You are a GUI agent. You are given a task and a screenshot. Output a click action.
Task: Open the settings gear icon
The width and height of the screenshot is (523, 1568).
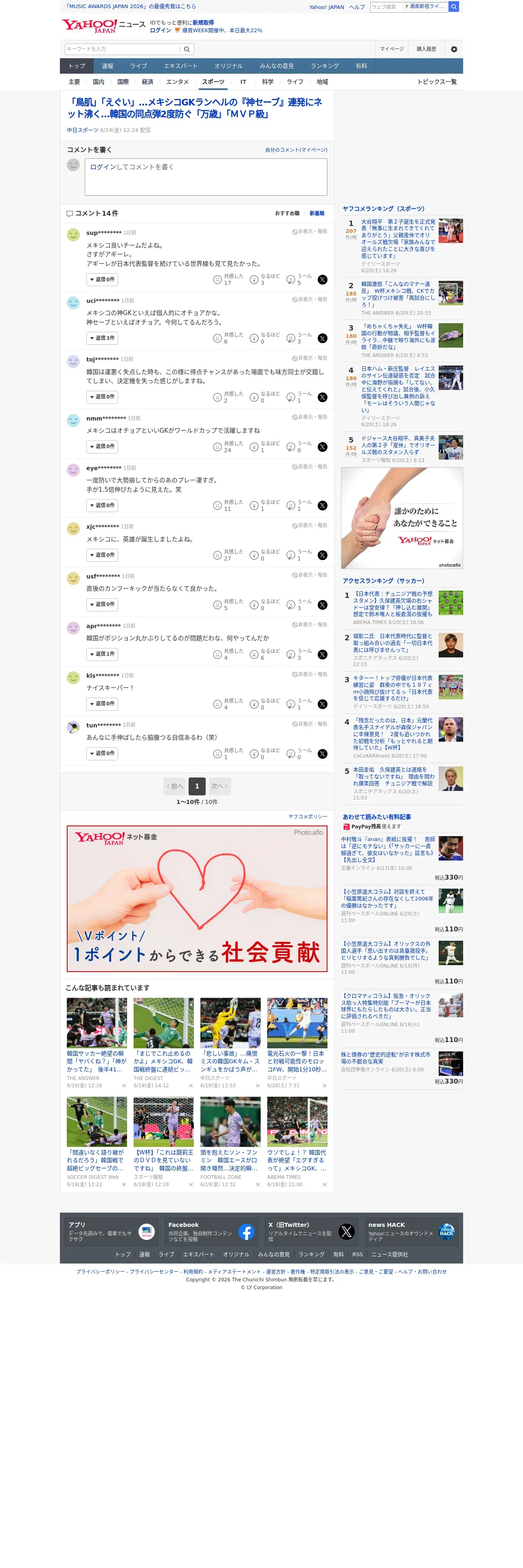(x=454, y=49)
